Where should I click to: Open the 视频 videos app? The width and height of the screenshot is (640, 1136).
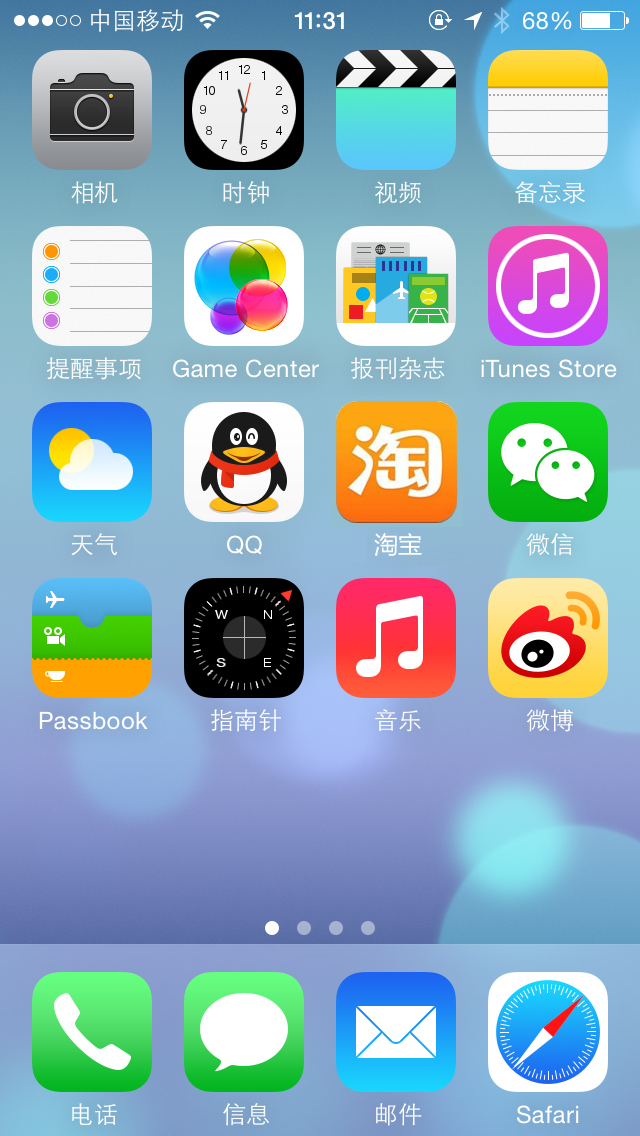(396, 110)
